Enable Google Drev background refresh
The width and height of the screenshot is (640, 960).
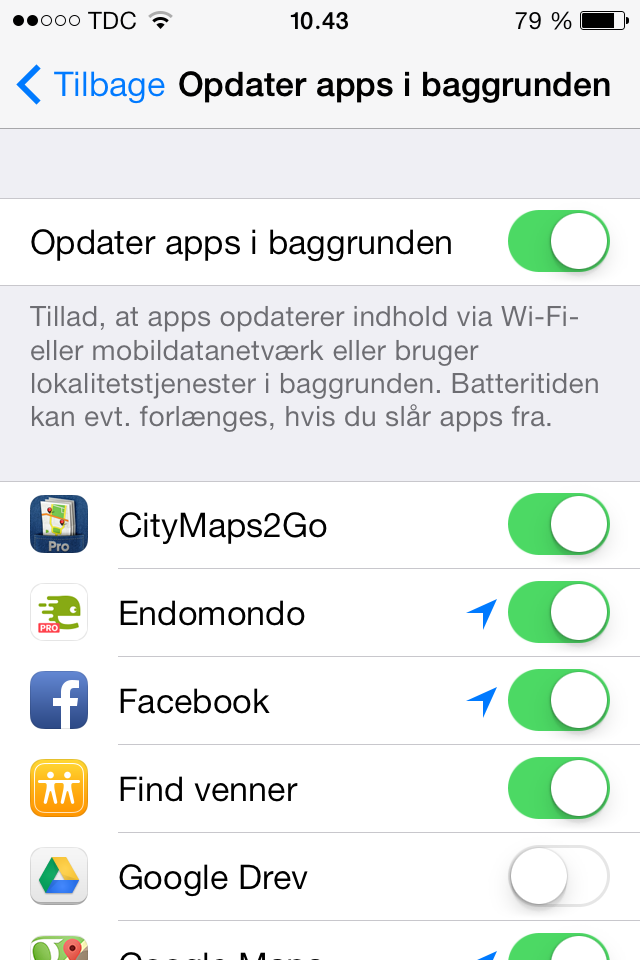point(558,877)
